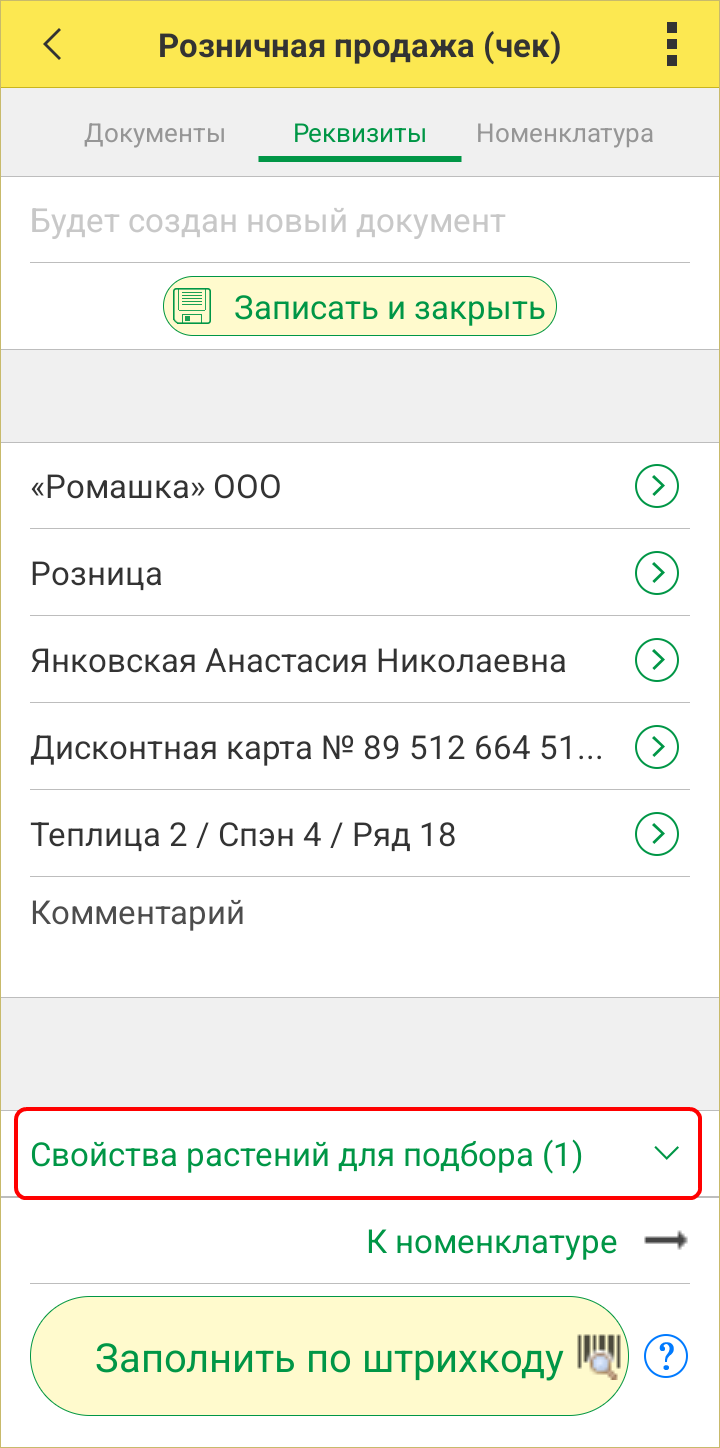Open the three-dot overflow menu

(670, 45)
